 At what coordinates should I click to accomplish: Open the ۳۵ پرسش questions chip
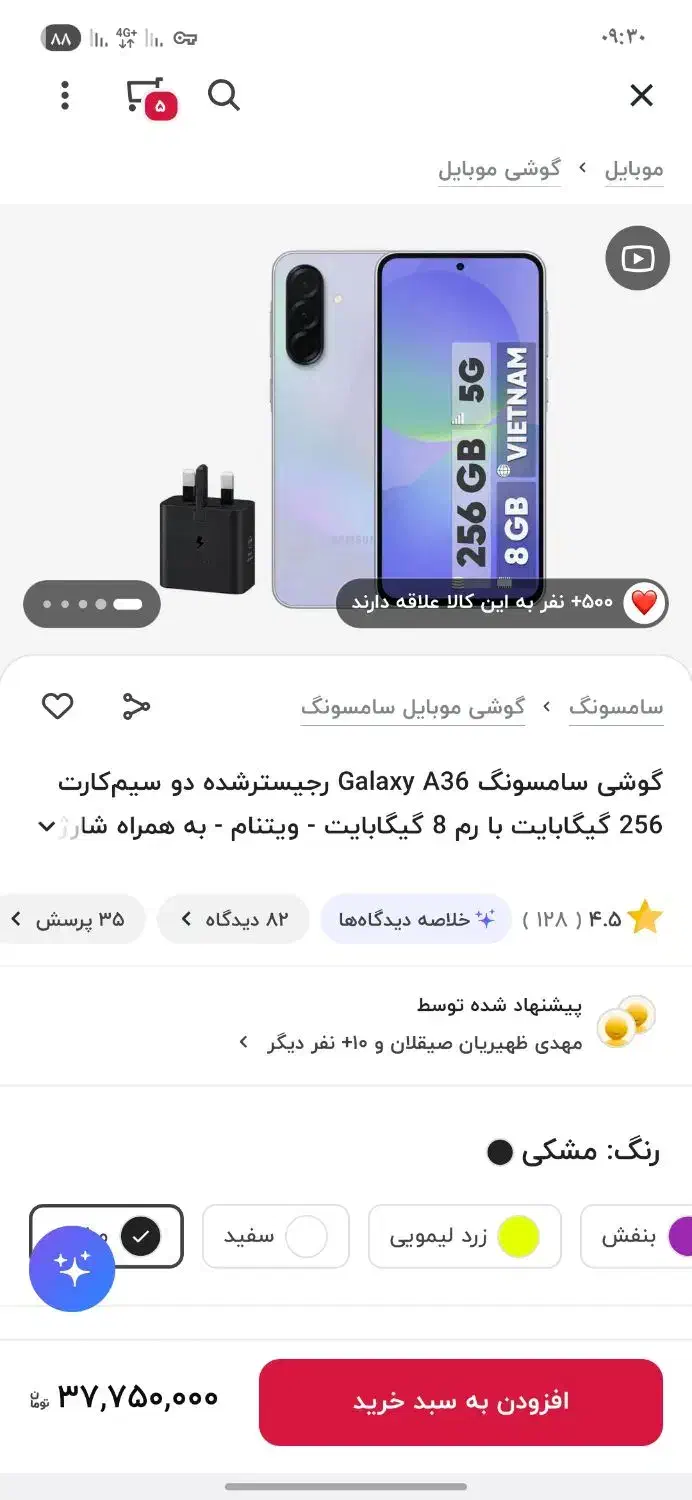click(x=70, y=919)
